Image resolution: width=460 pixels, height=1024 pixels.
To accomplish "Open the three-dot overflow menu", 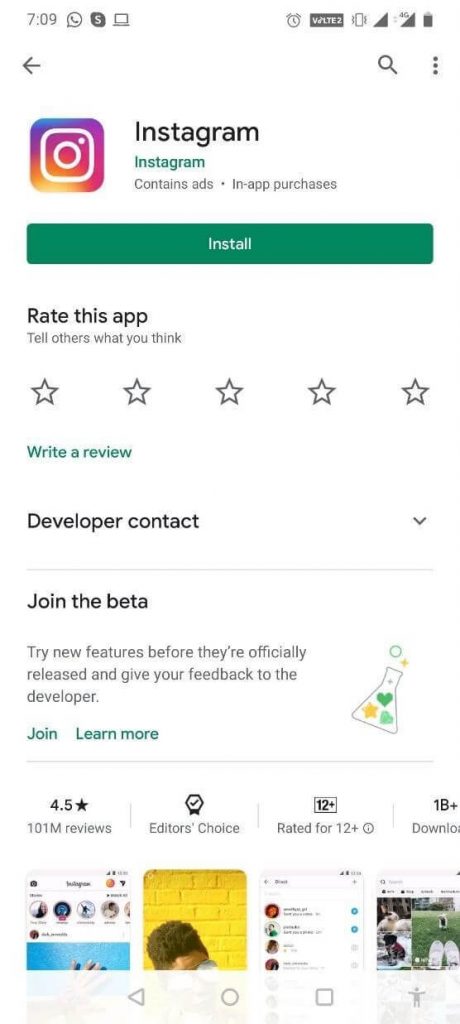I will [435, 65].
